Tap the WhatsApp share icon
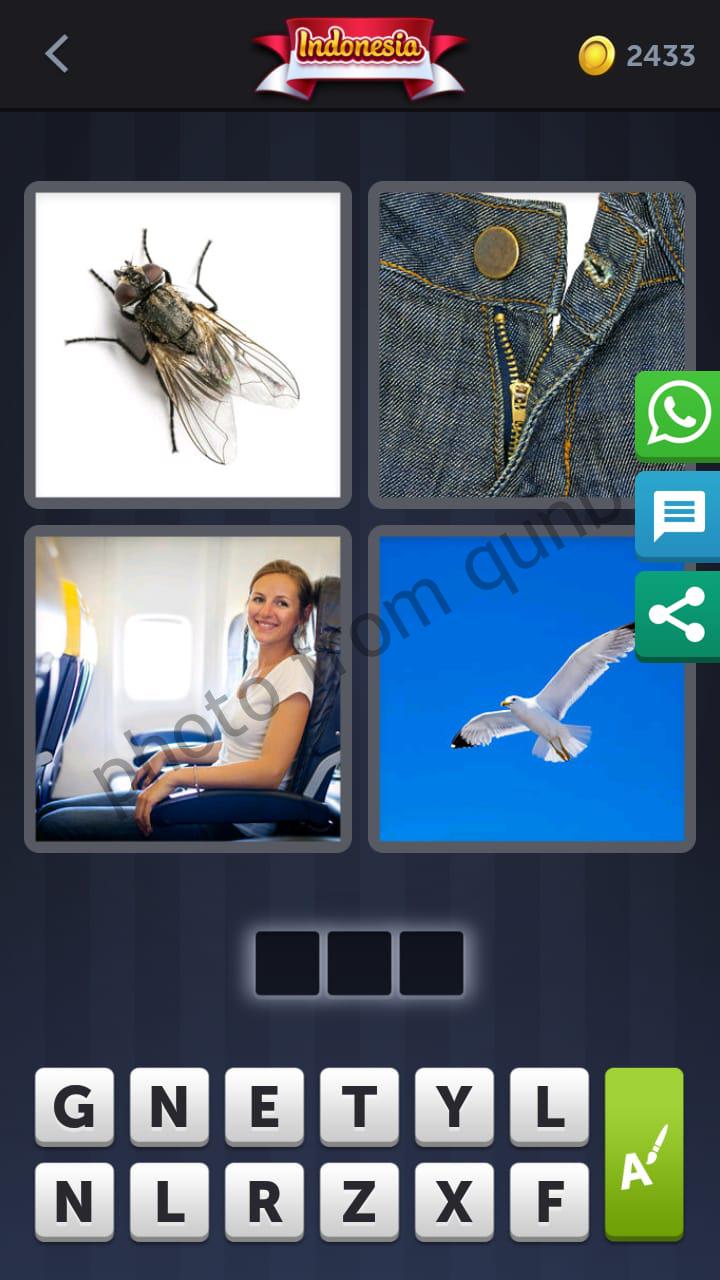Image resolution: width=720 pixels, height=1280 pixels. click(678, 413)
